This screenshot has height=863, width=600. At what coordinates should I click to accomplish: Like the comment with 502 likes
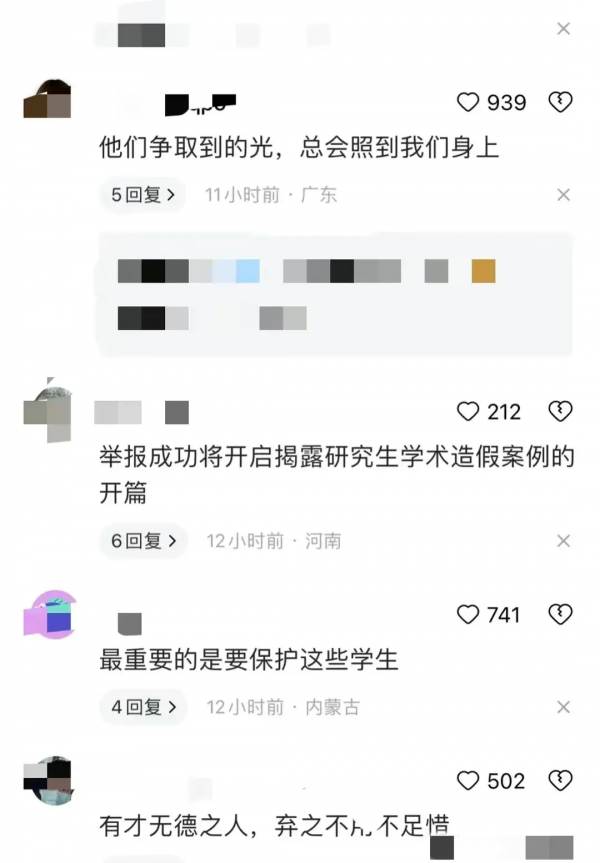pyautogui.click(x=468, y=781)
